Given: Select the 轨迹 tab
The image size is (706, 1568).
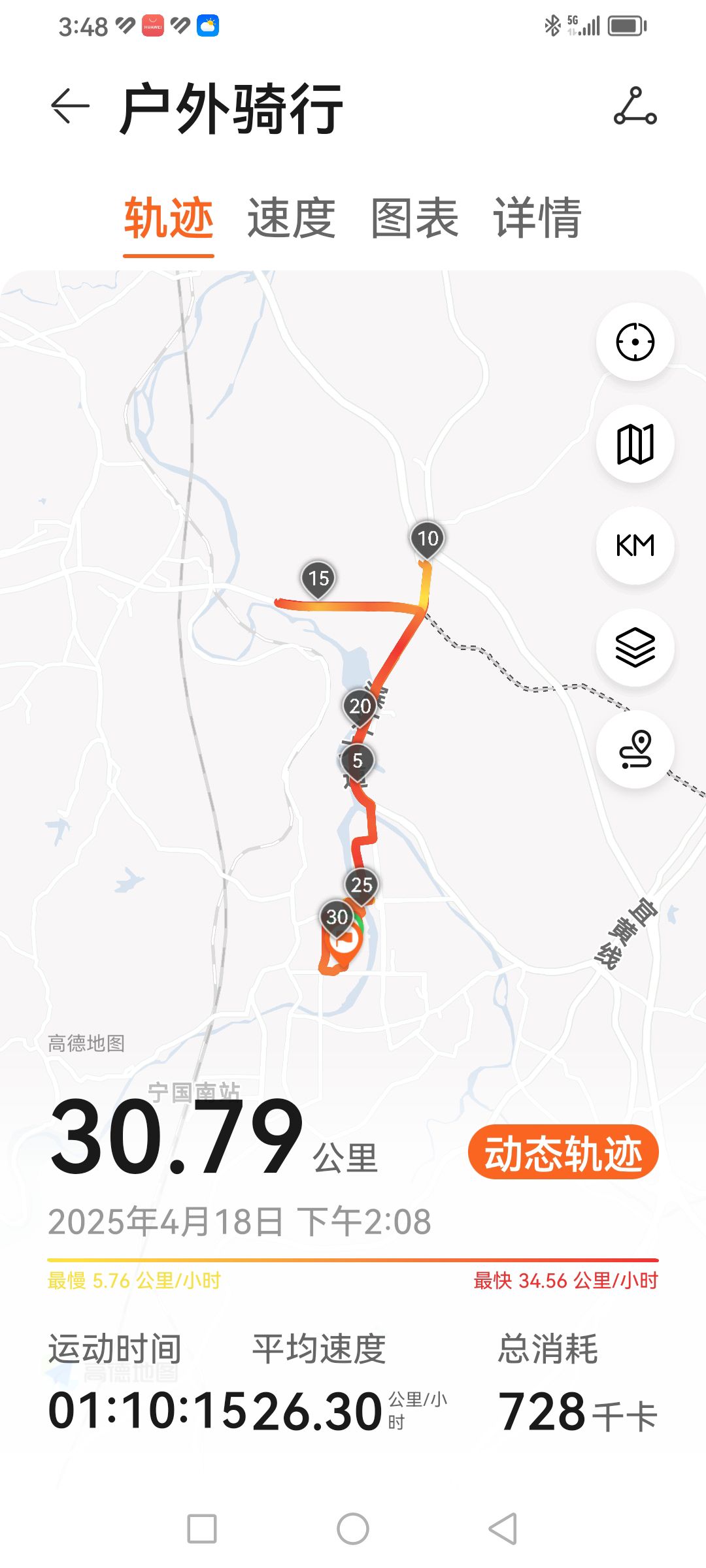Looking at the screenshot, I should [169, 218].
